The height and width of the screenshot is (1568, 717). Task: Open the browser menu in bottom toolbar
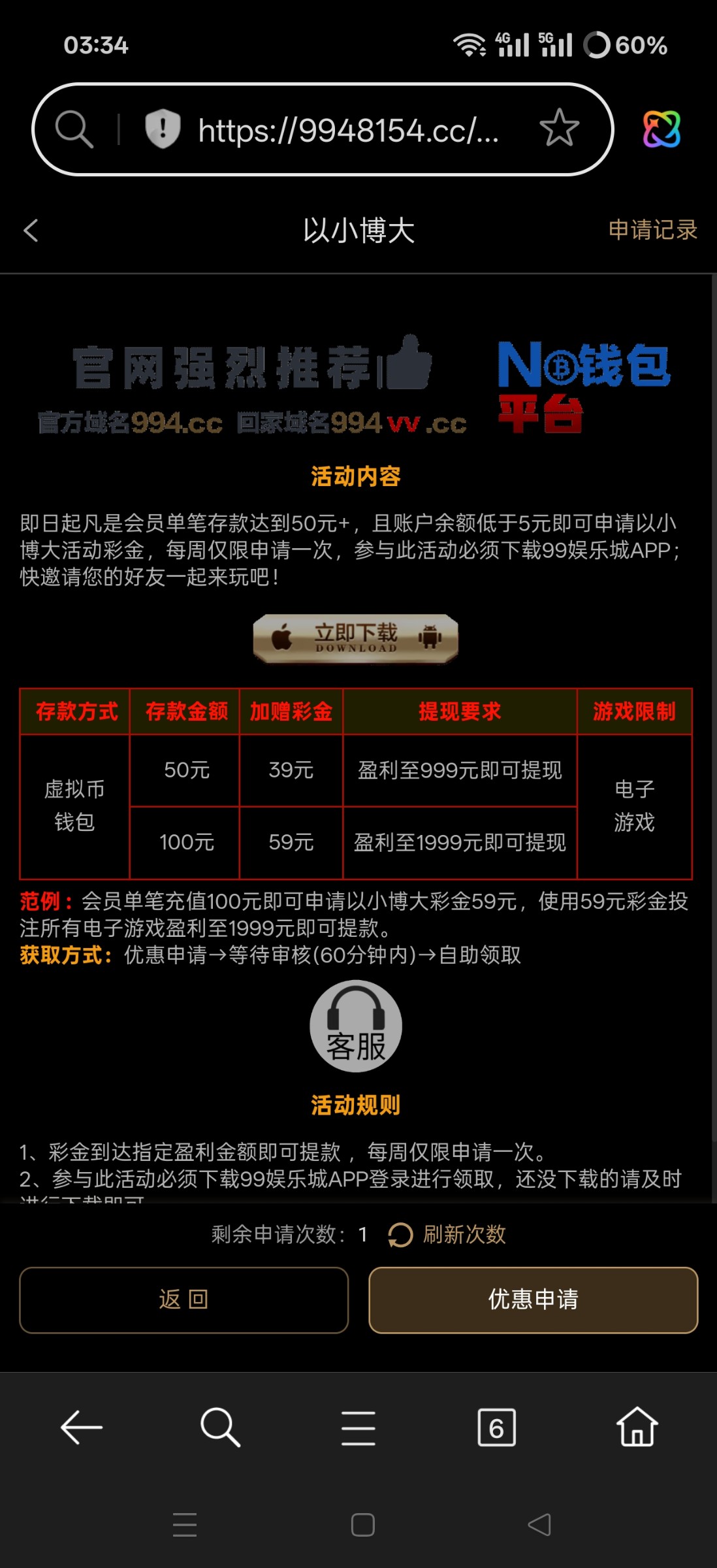coord(358,1428)
